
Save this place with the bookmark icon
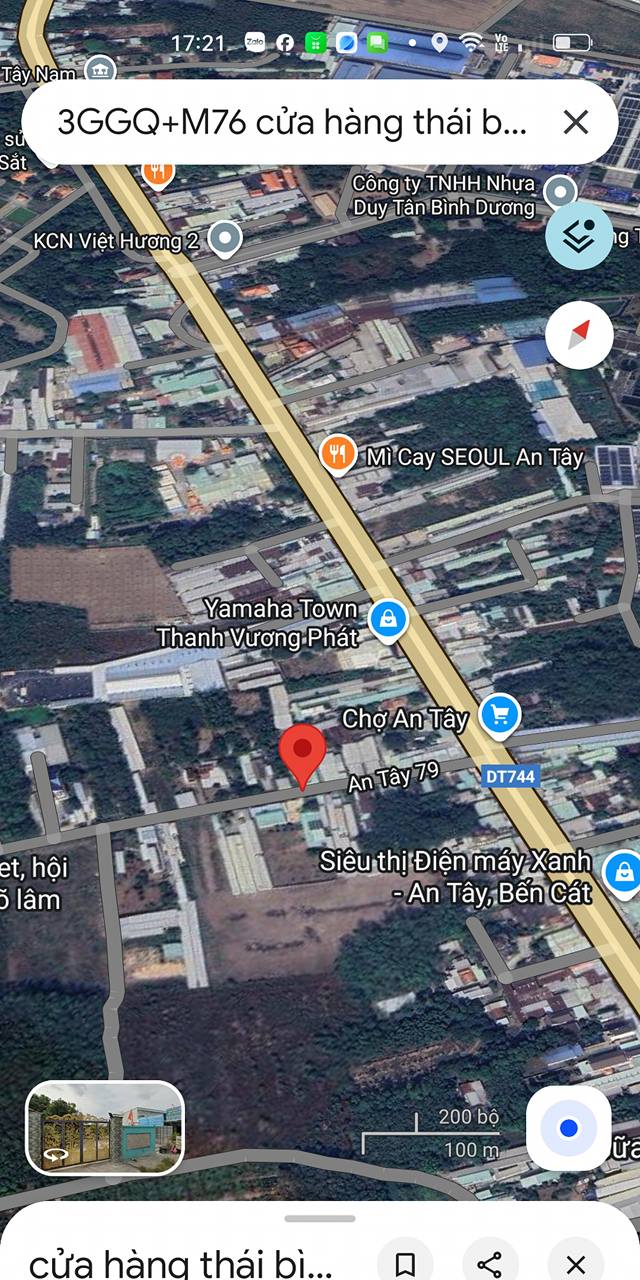click(405, 1263)
